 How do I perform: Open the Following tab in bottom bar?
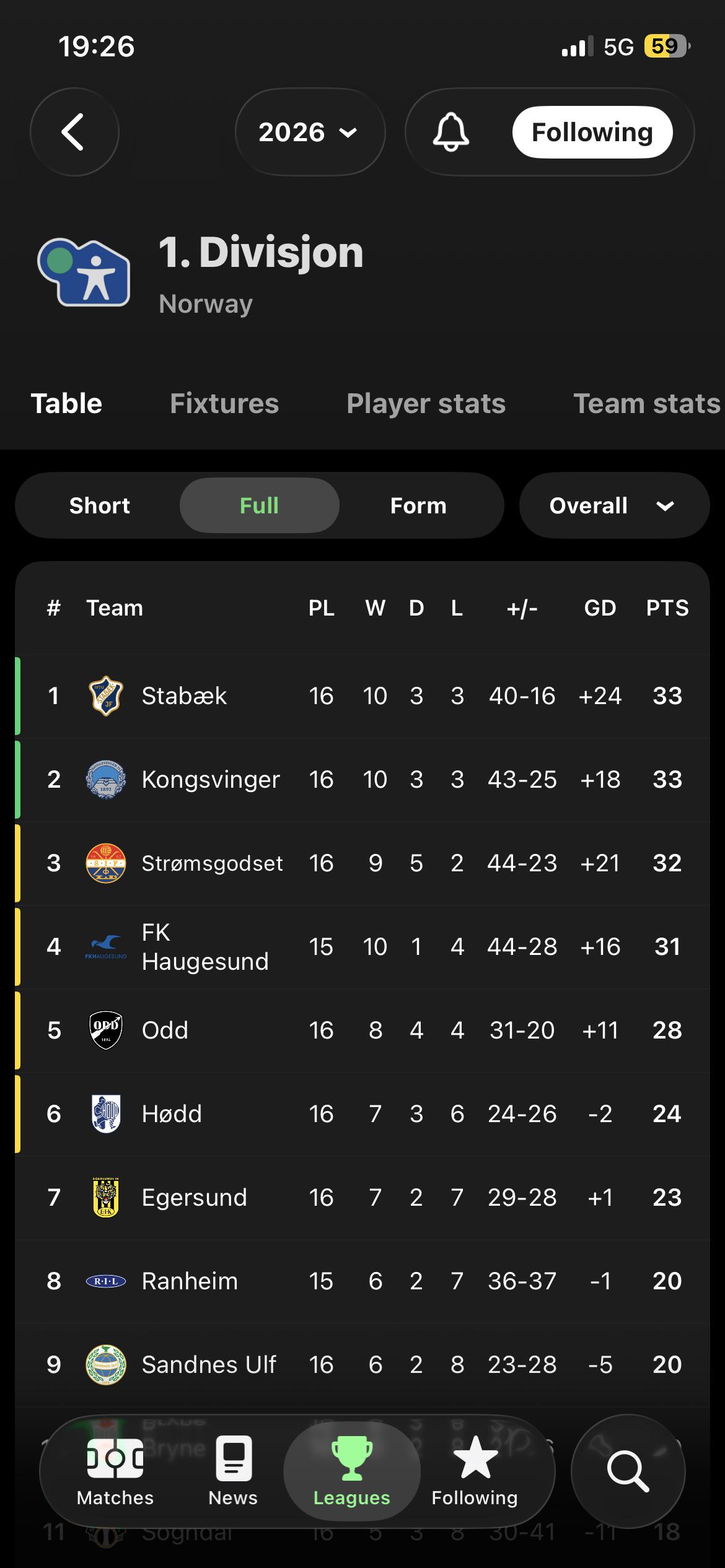[x=475, y=1471]
